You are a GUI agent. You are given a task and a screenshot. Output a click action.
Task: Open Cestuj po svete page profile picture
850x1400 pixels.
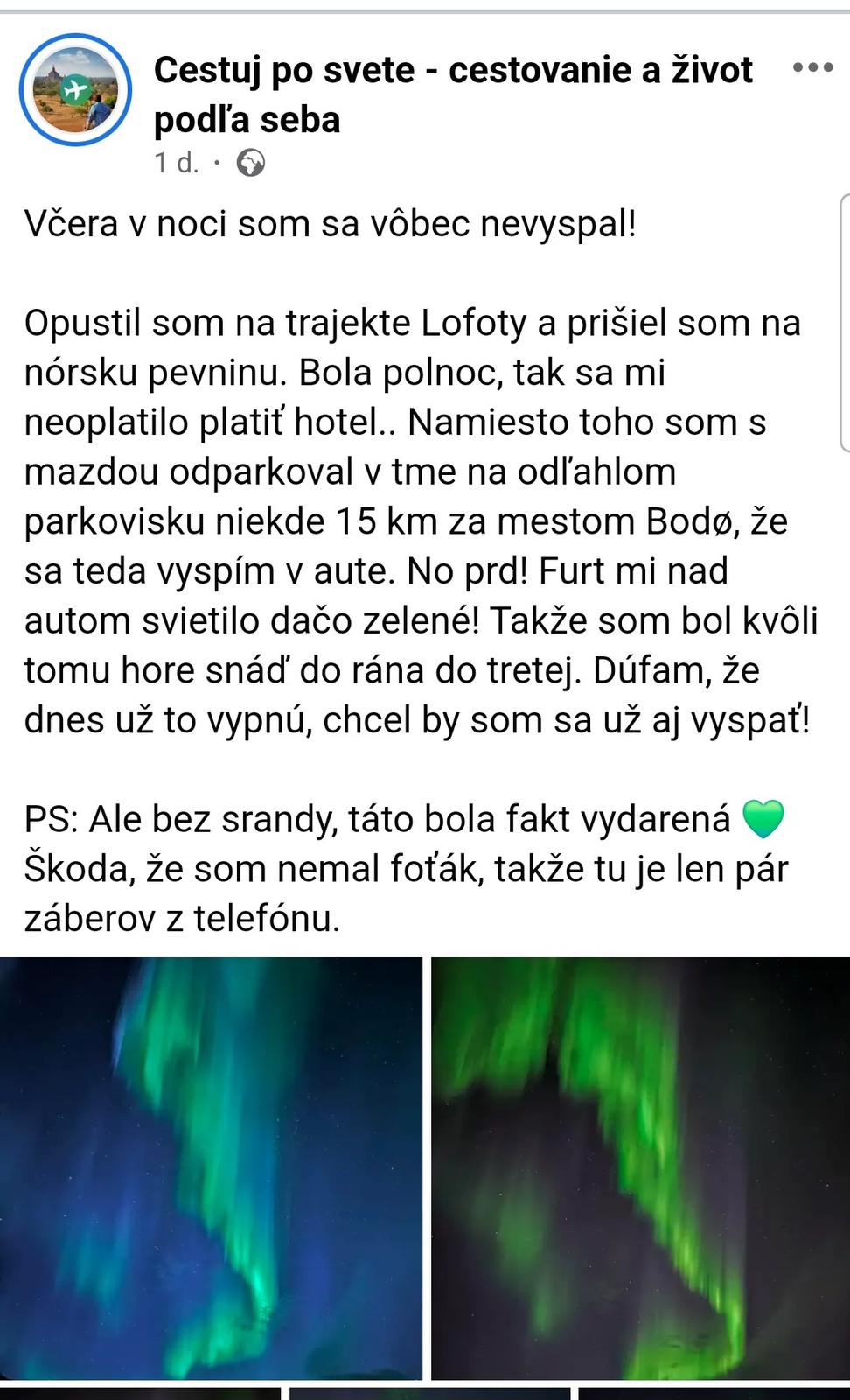[x=75, y=90]
